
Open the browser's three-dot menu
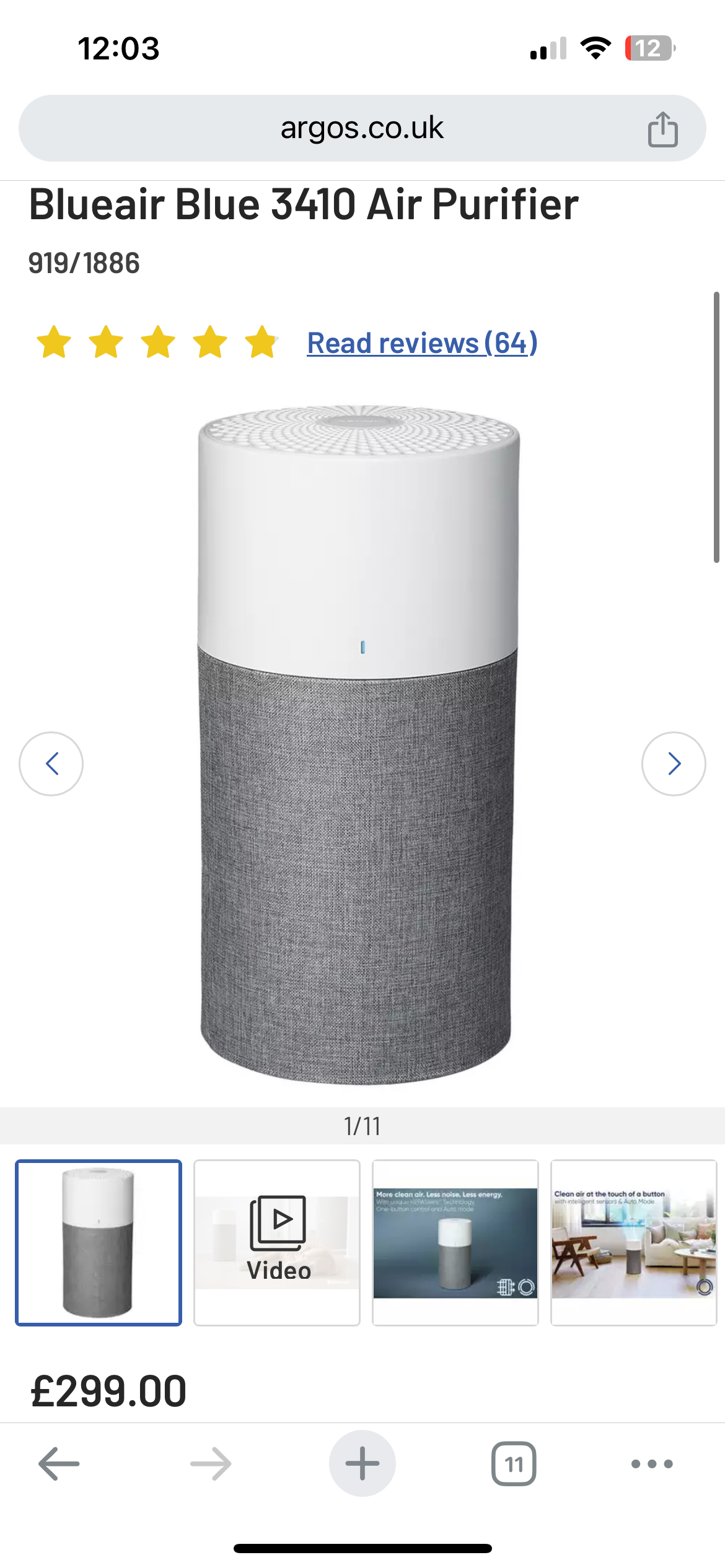[652, 1464]
